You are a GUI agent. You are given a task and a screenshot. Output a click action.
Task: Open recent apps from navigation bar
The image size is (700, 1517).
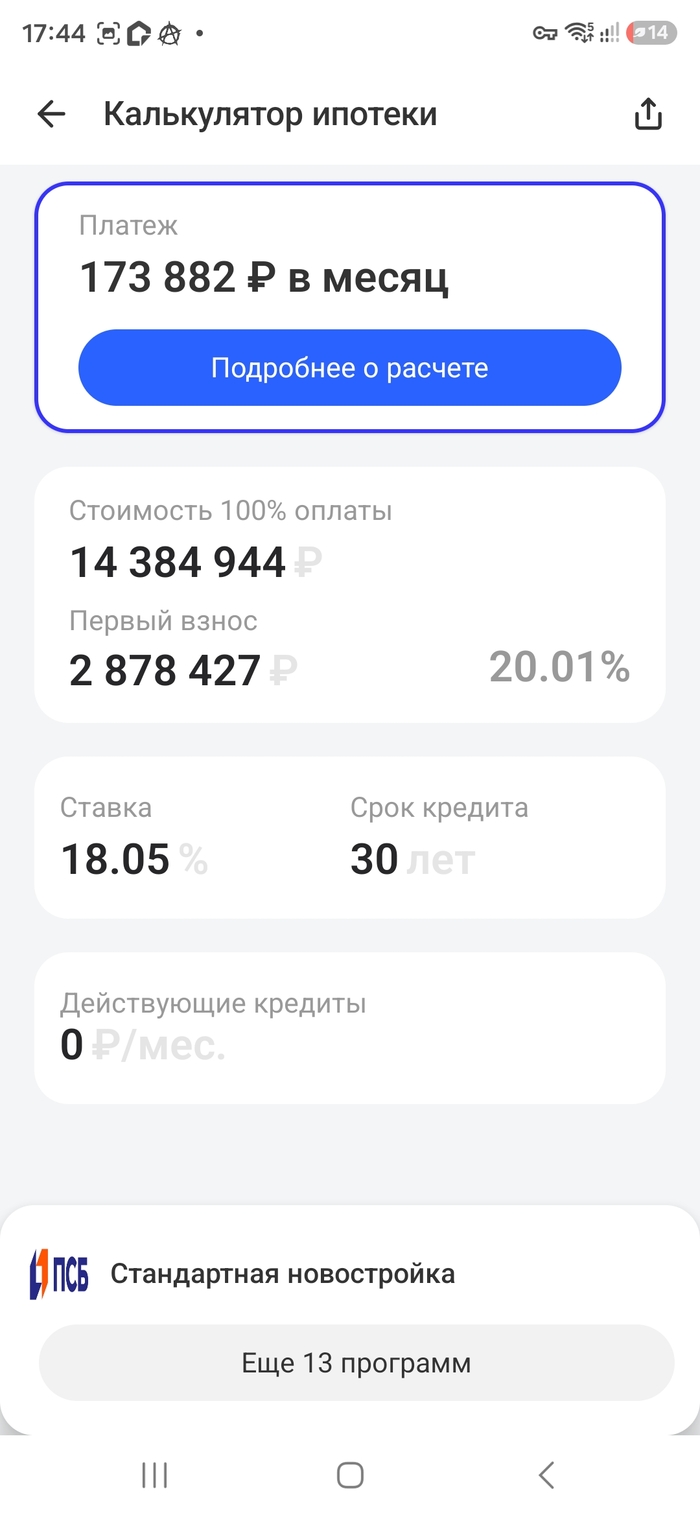(x=154, y=1474)
